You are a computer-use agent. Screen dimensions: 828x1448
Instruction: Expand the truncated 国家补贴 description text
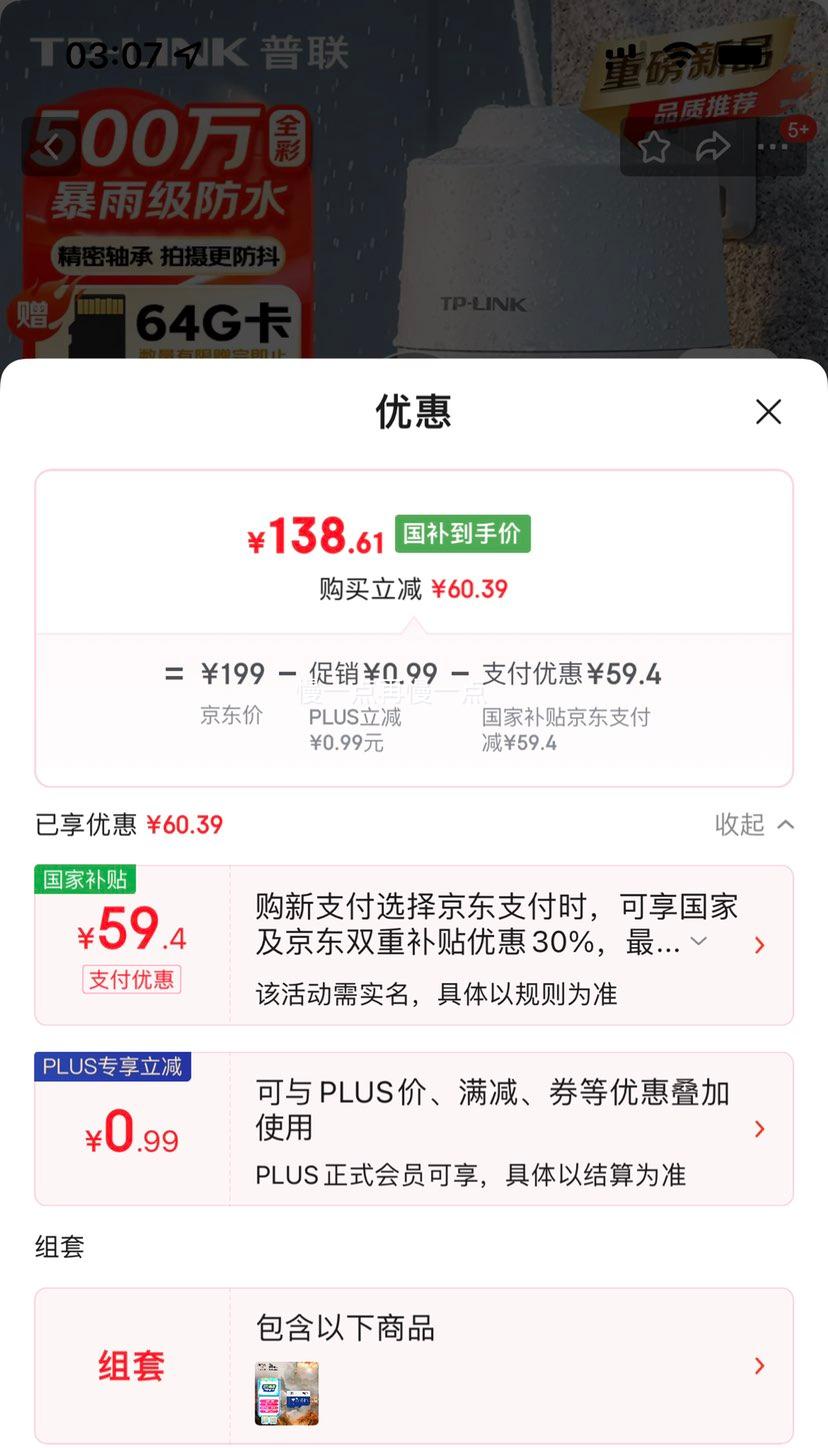pos(698,941)
